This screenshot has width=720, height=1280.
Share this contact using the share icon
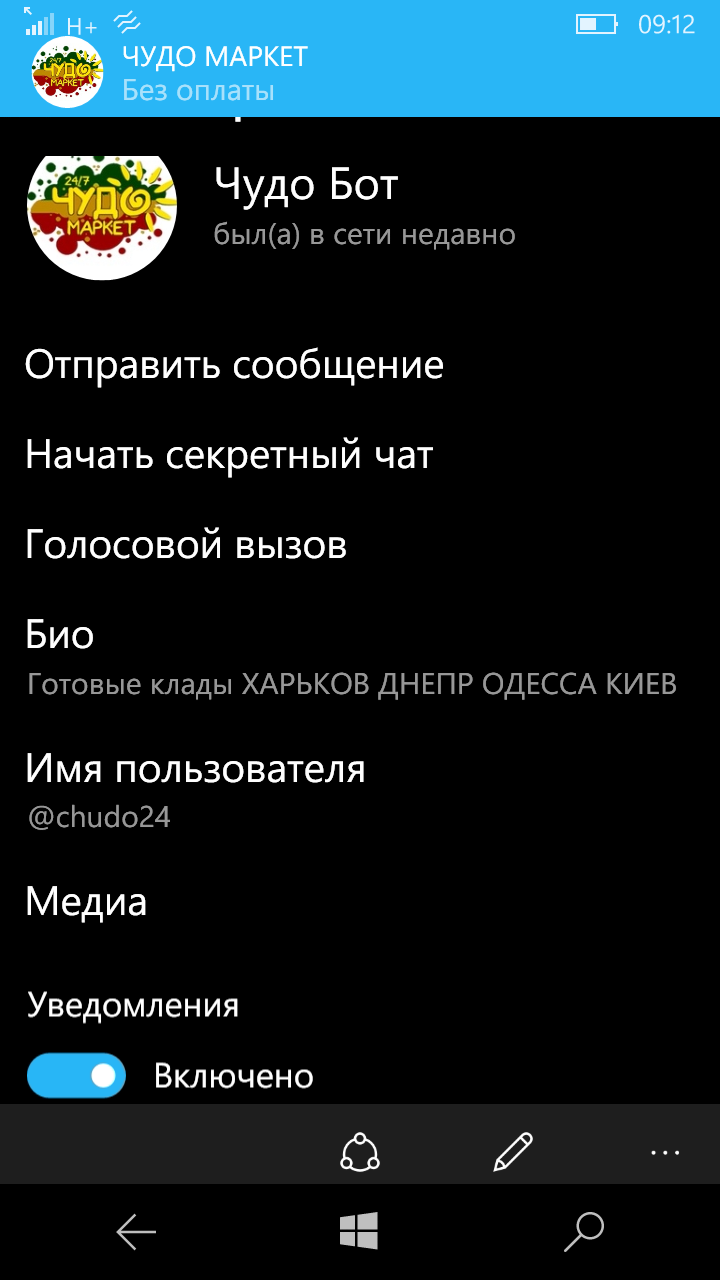(360, 1152)
